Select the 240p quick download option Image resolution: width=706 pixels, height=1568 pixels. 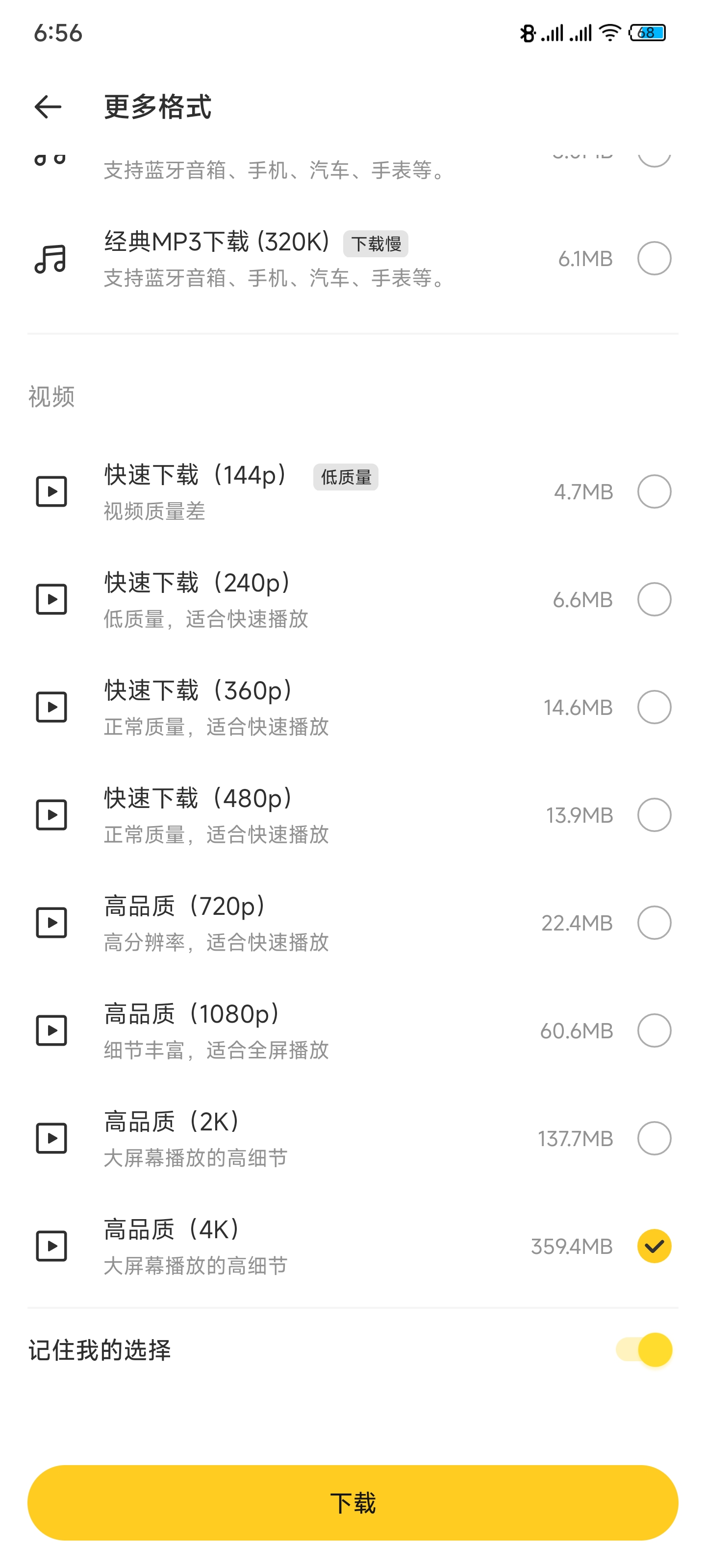pyautogui.click(x=654, y=600)
